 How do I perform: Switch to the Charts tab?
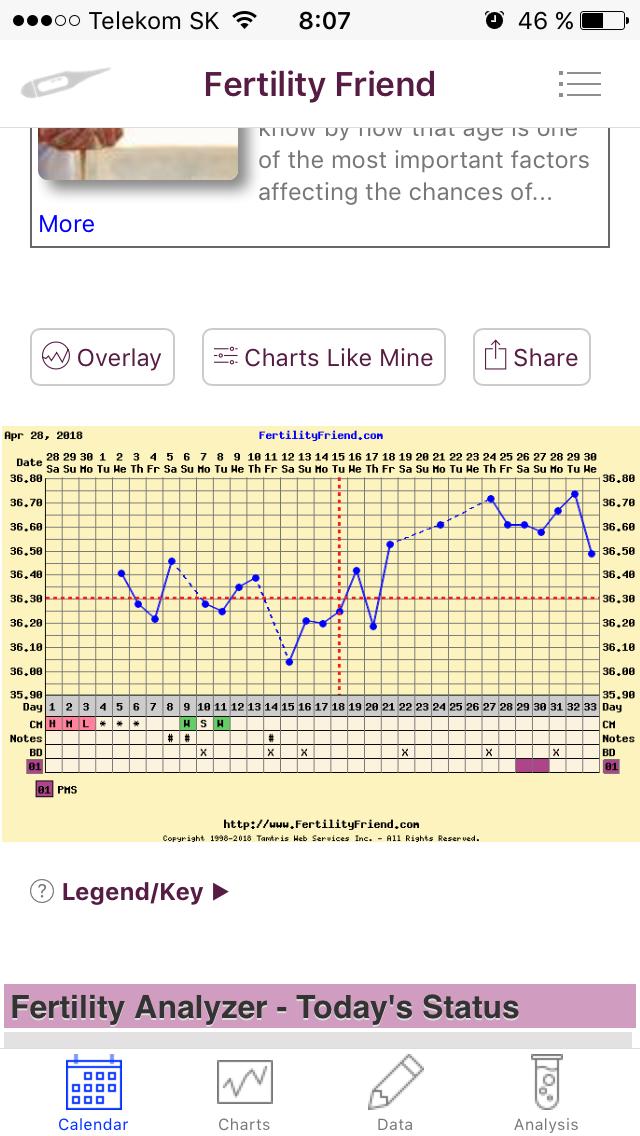(x=244, y=1092)
